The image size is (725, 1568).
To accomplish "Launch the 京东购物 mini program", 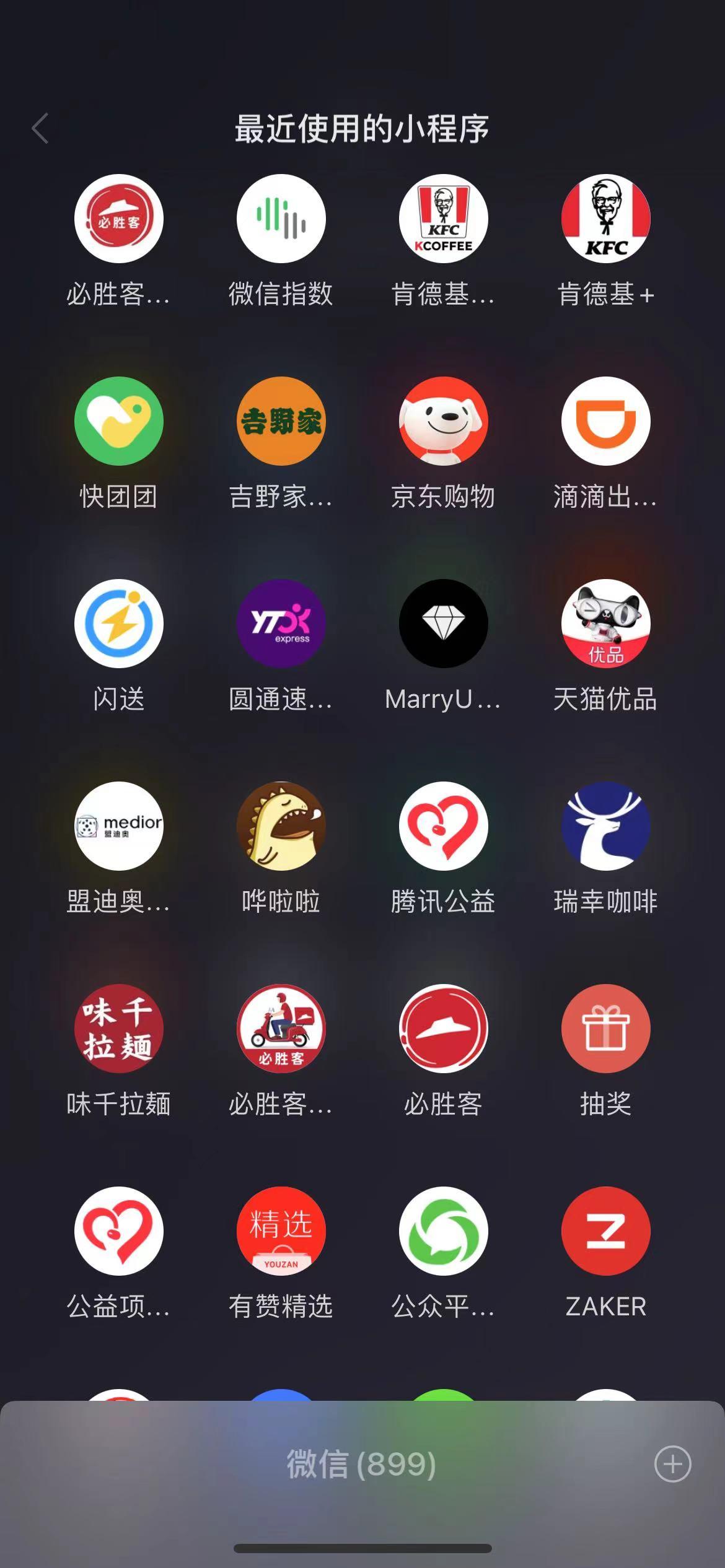I will 444,422.
